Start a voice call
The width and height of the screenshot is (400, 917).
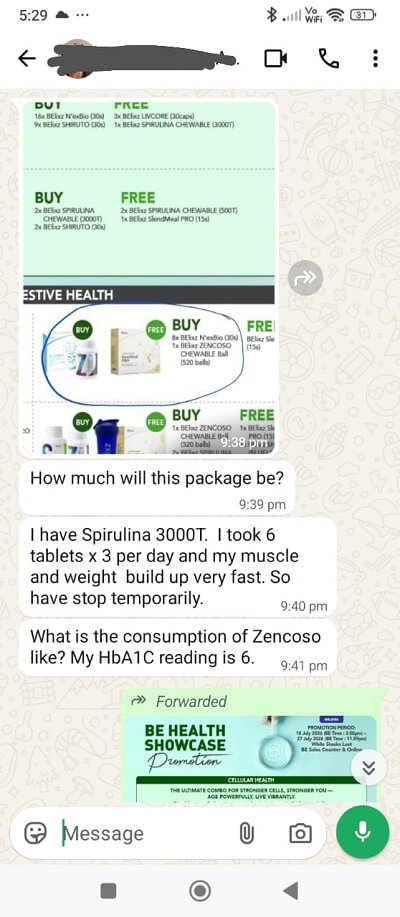click(x=328, y=58)
